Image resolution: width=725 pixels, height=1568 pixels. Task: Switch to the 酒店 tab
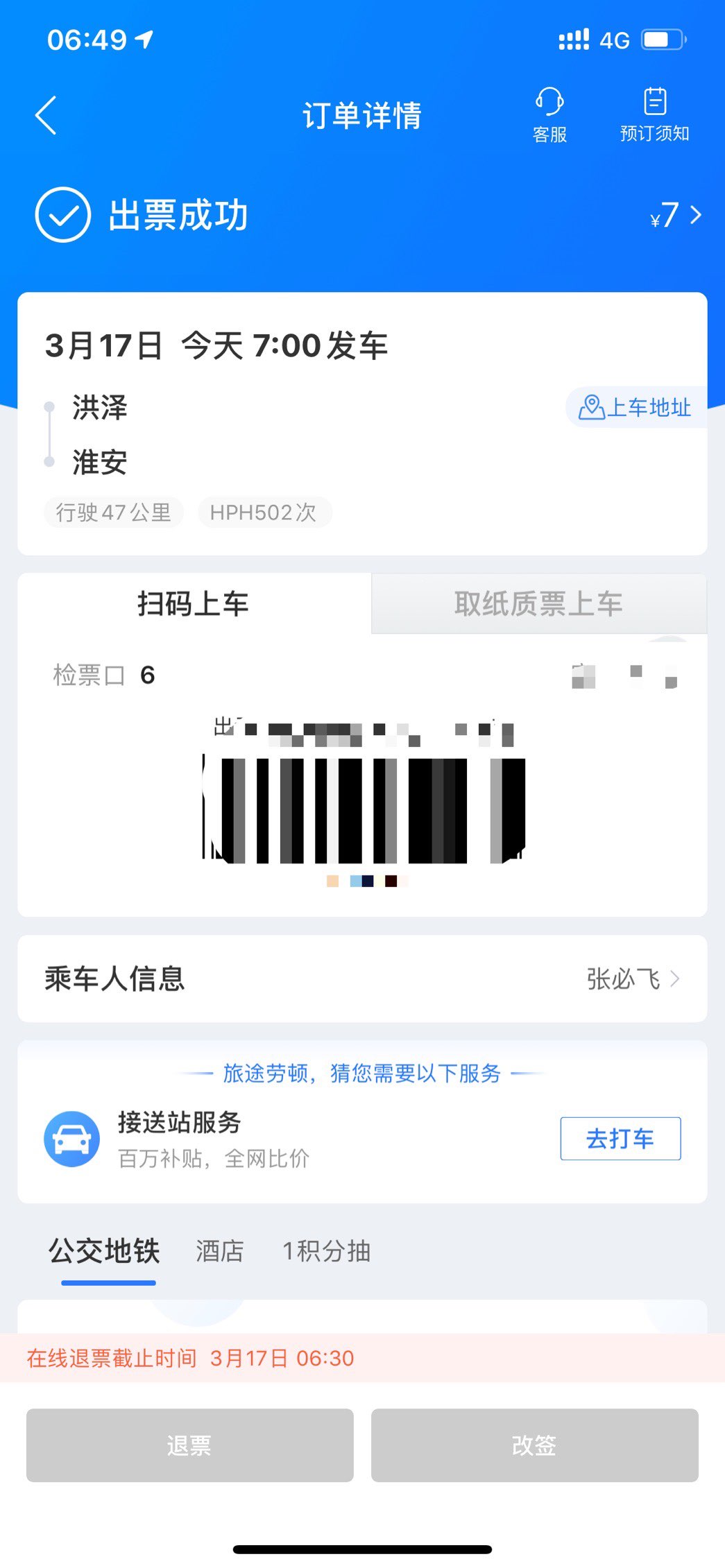pyautogui.click(x=219, y=1251)
